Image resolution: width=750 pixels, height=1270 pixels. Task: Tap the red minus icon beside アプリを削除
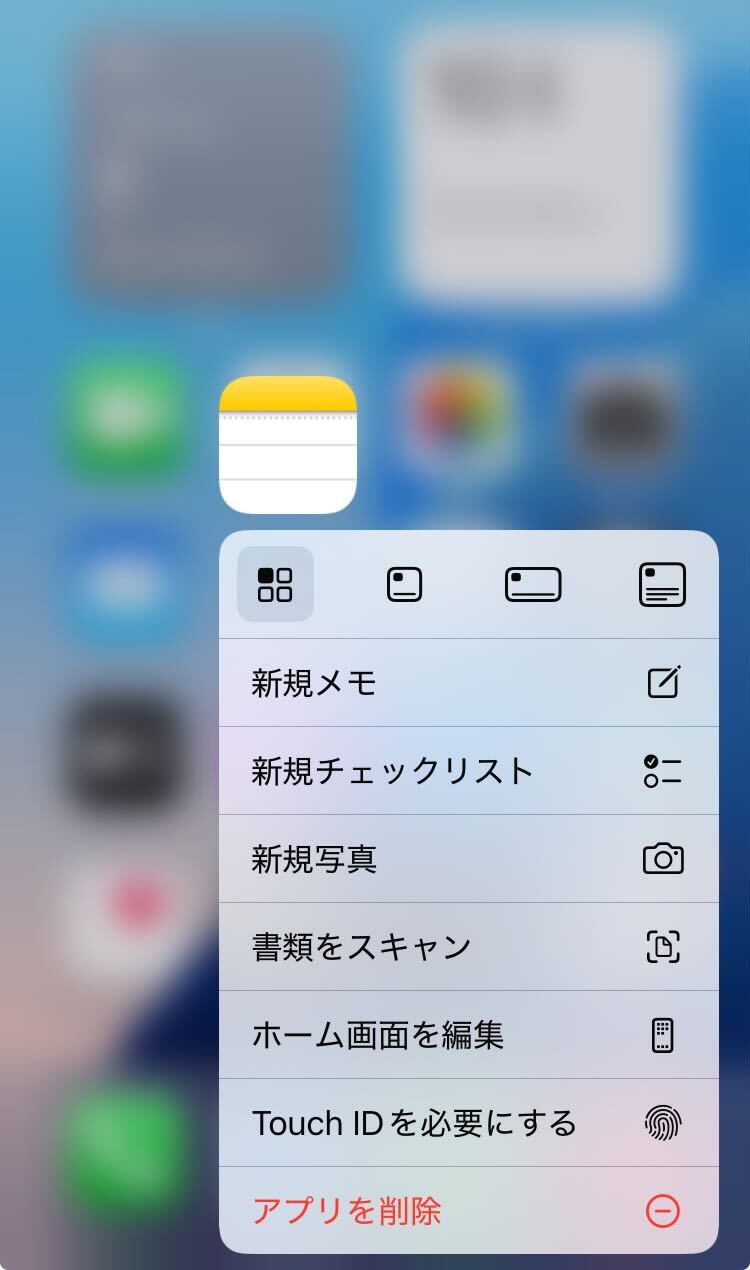click(x=663, y=1209)
